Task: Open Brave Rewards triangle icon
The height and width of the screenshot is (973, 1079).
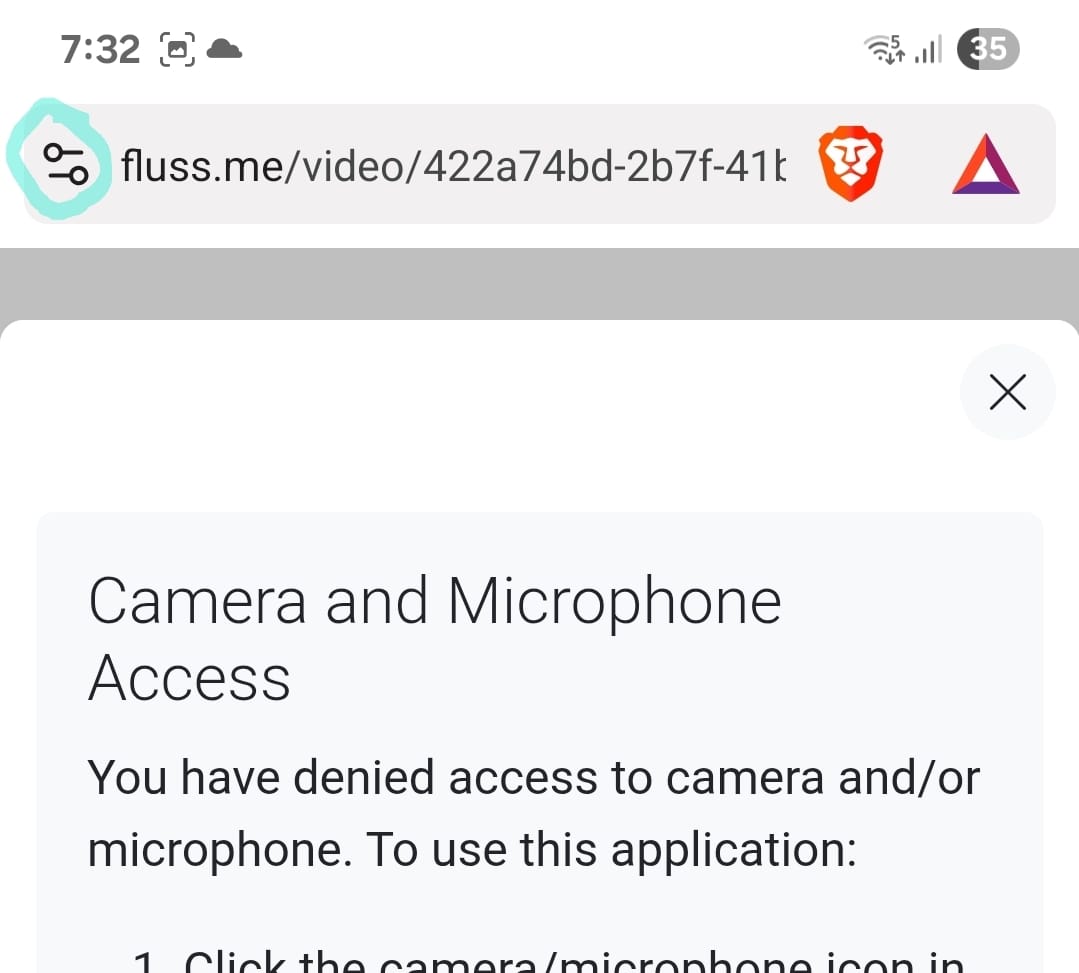Action: pyautogui.click(x=985, y=165)
